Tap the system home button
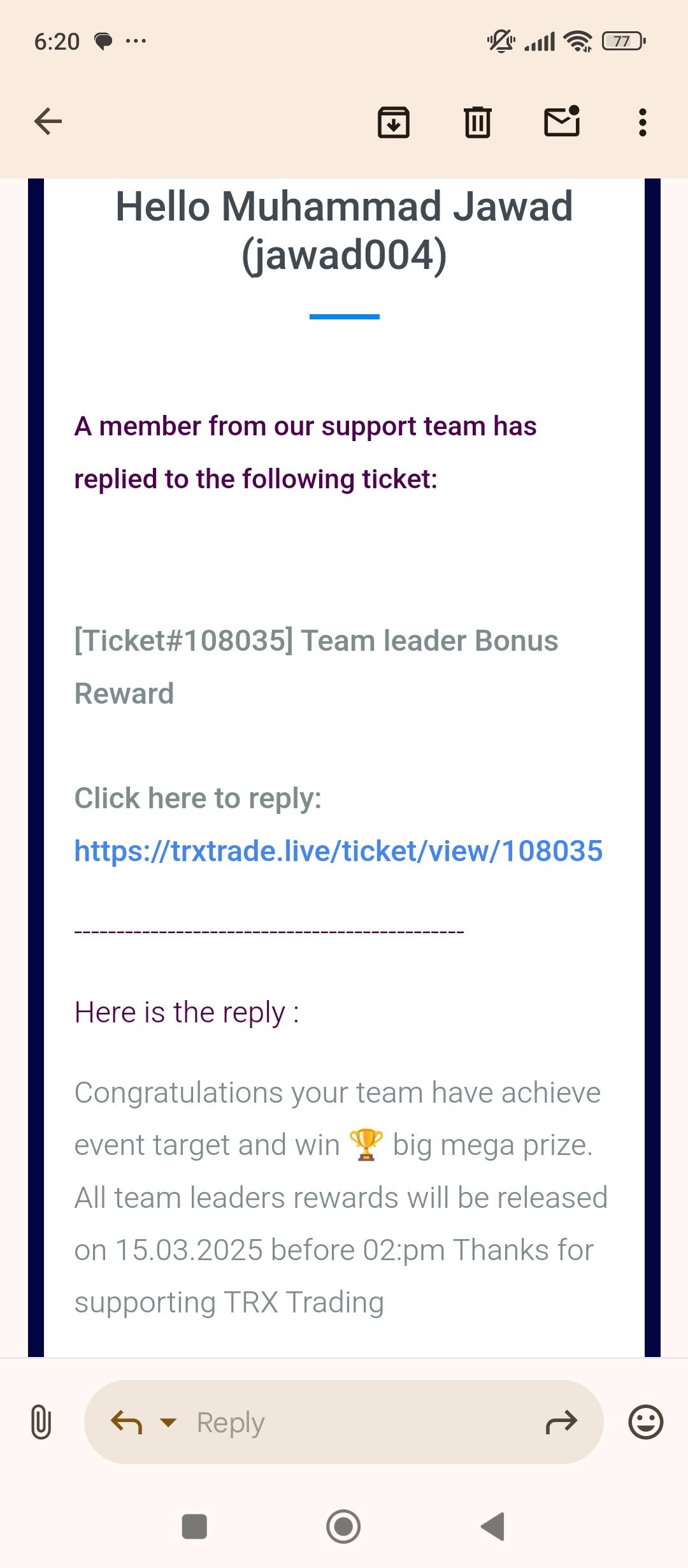688x1568 pixels. (x=343, y=1527)
